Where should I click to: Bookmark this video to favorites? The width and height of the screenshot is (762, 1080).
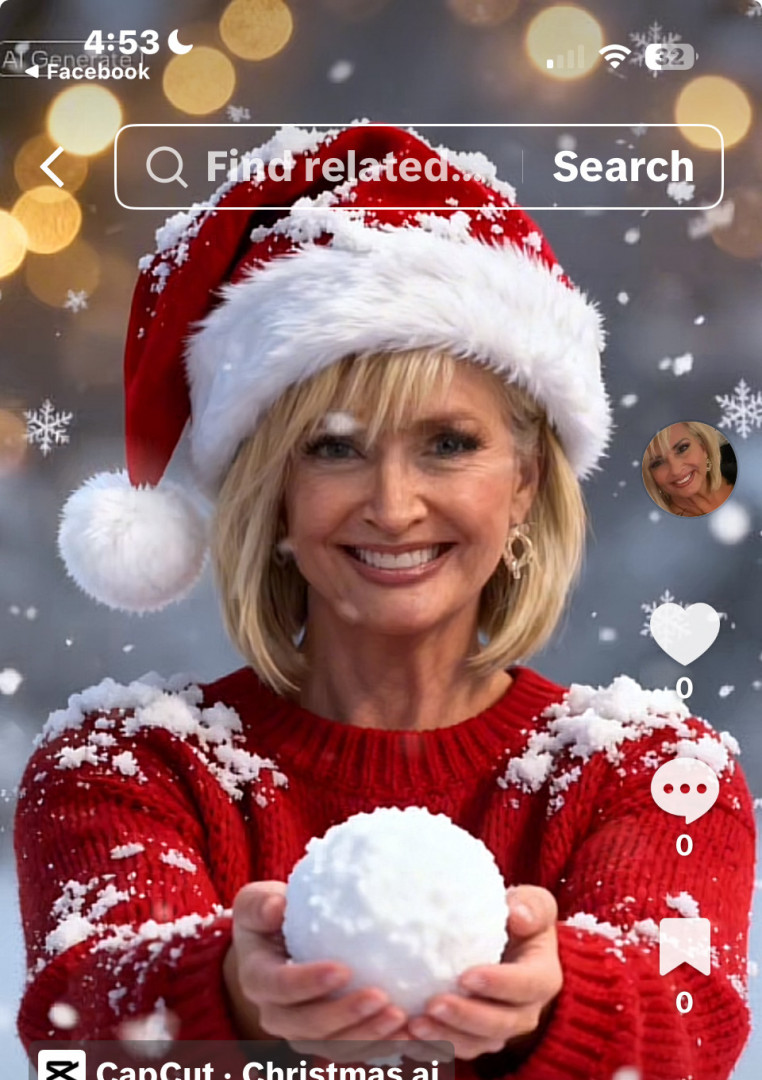(684, 947)
